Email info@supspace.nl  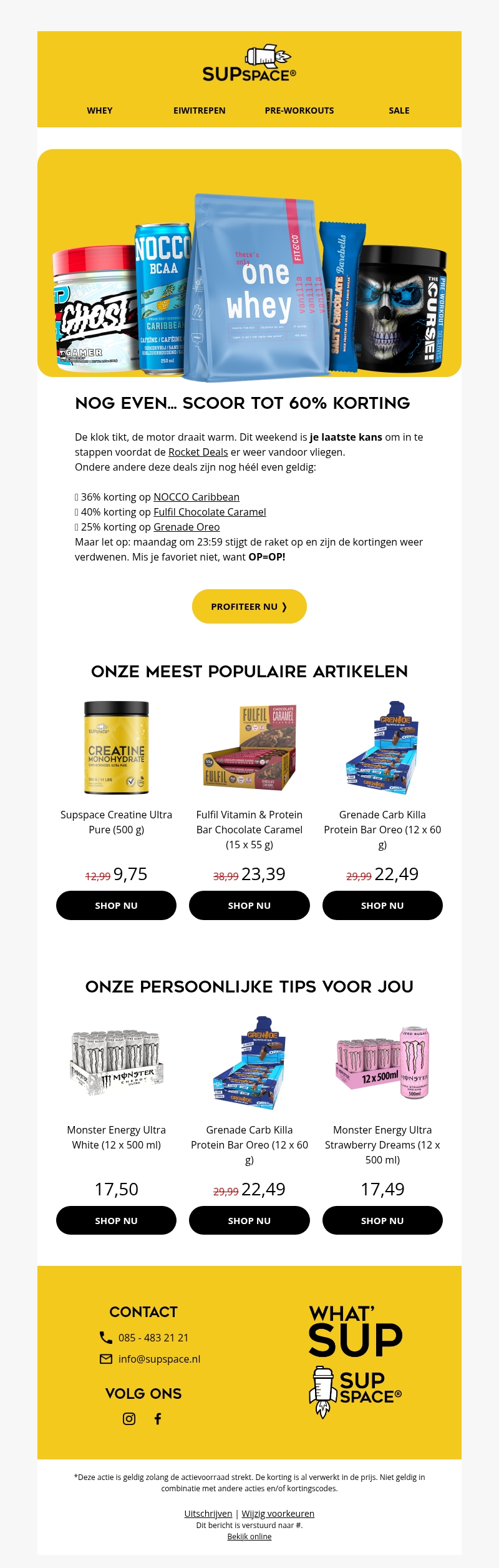(x=159, y=1359)
